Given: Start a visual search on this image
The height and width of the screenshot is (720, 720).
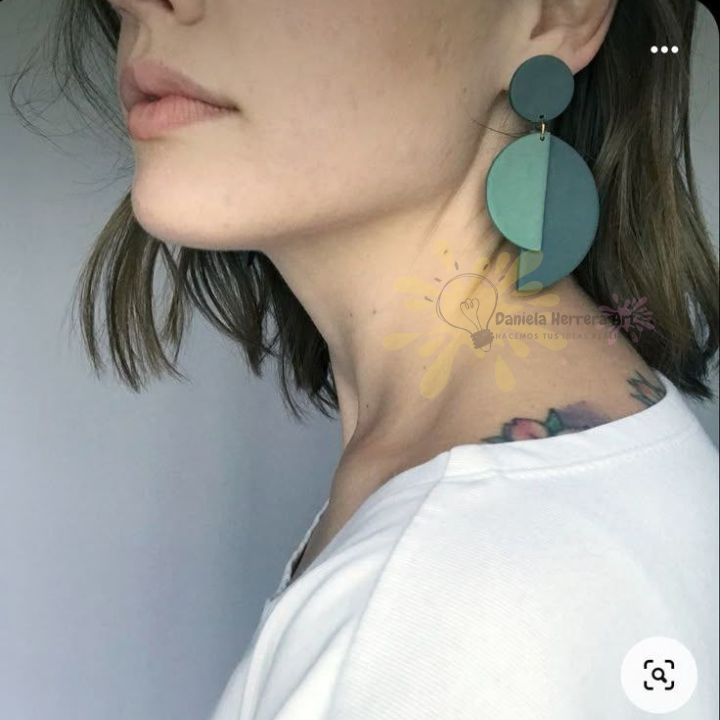Looking at the screenshot, I should (x=658, y=674).
